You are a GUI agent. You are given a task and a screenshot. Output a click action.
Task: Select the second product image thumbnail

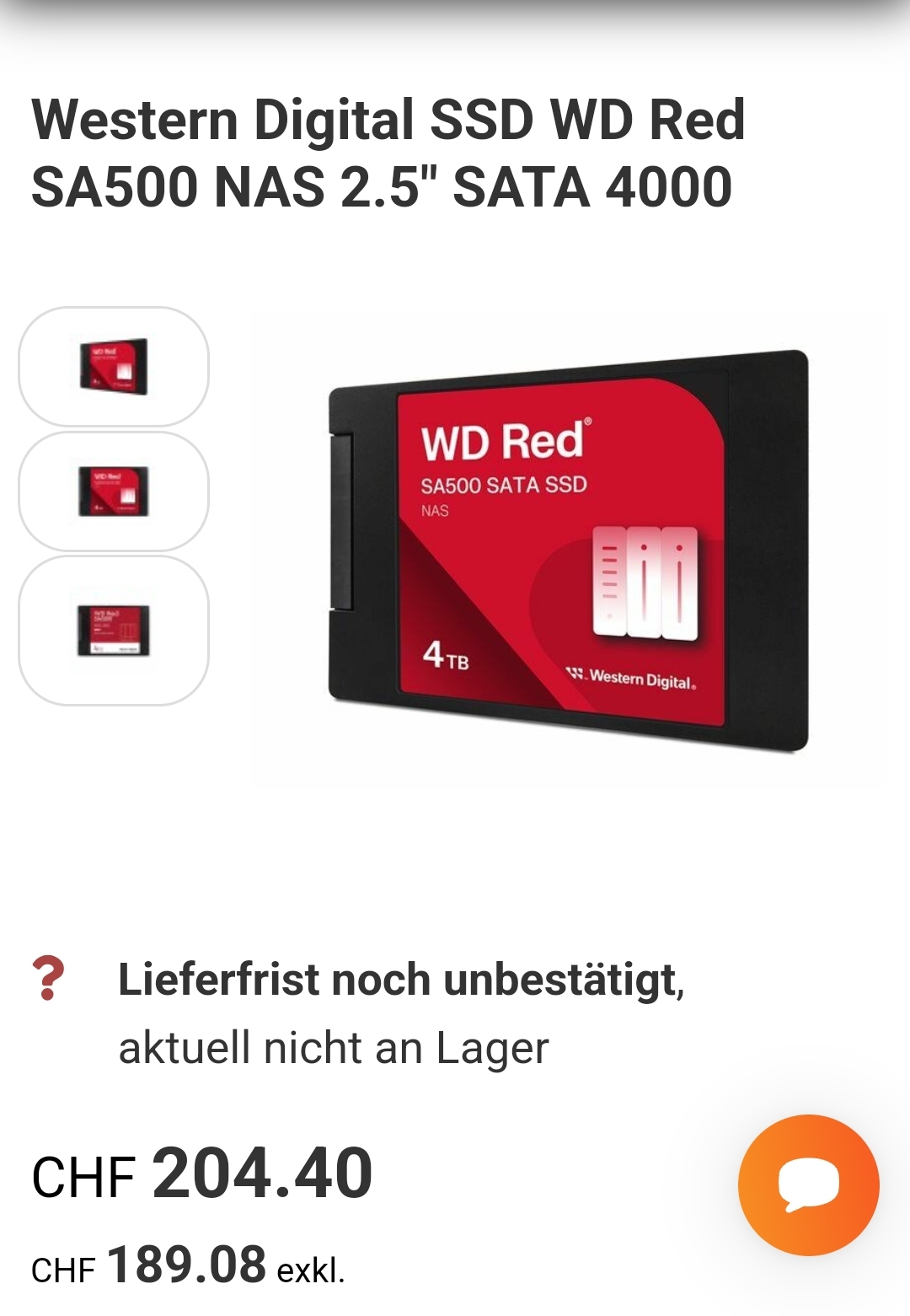coord(114,491)
